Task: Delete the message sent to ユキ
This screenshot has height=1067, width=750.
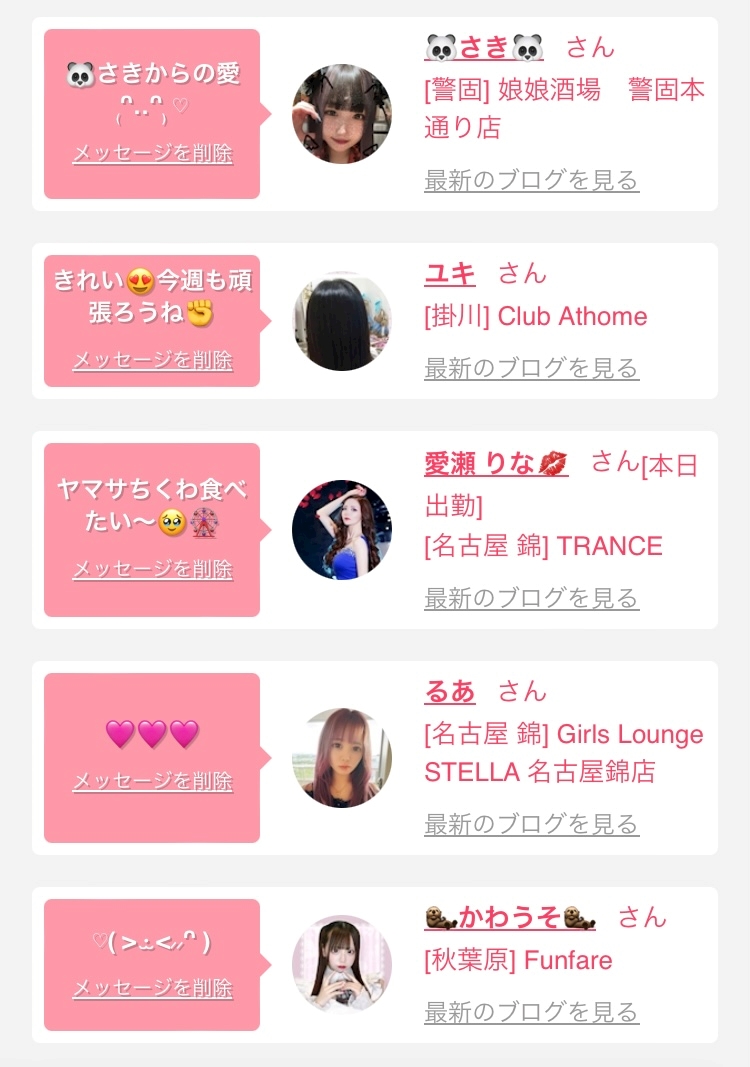Action: point(152,360)
